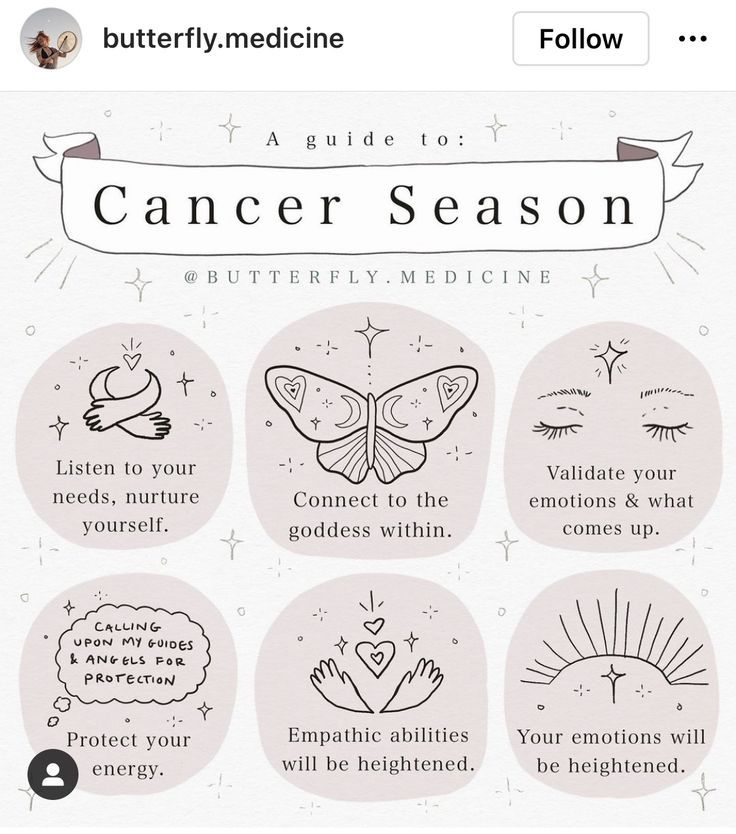Open the post's three-dot options menu
The height and width of the screenshot is (834, 736).
tap(692, 39)
